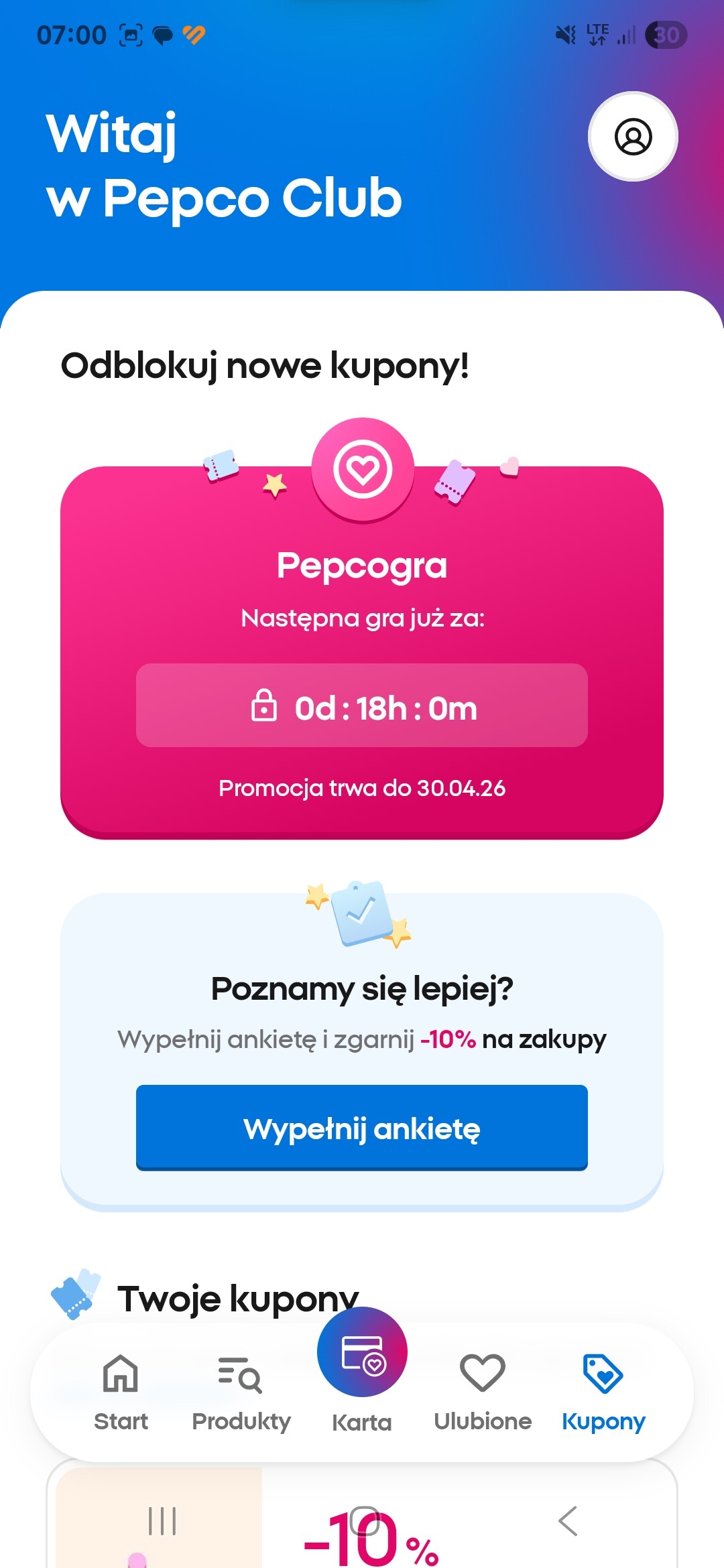Tap the system back button
The height and width of the screenshot is (1568, 724).
point(567,1521)
